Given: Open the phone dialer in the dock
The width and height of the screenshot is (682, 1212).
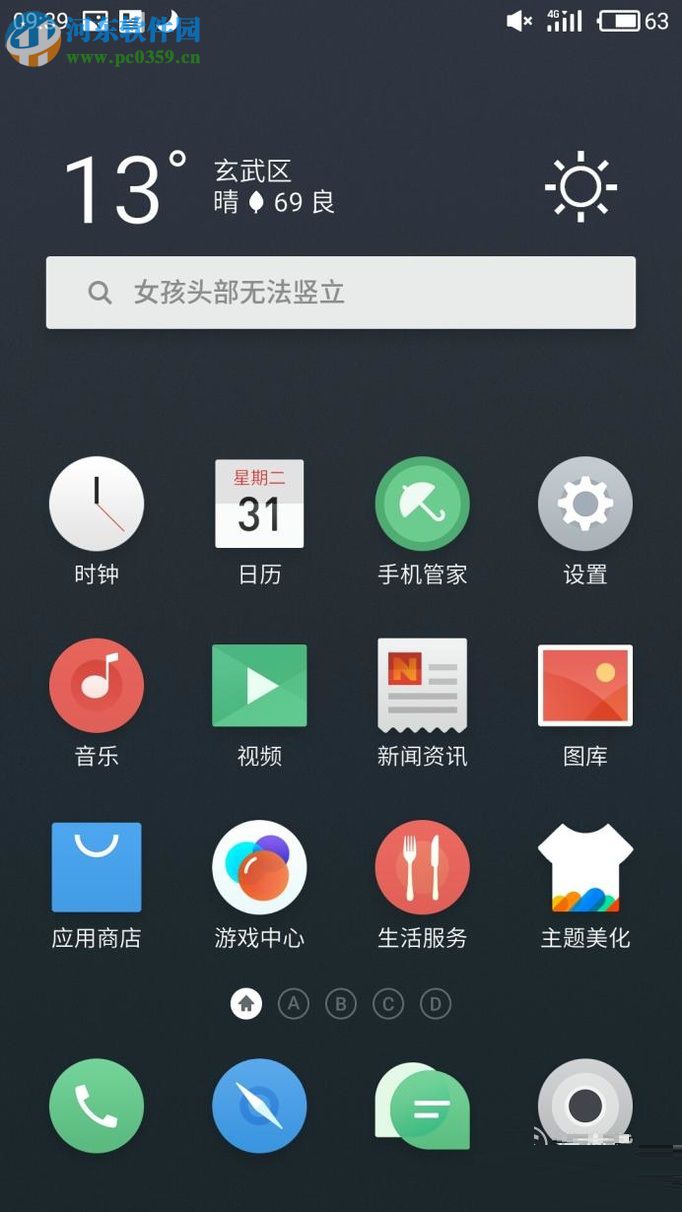Looking at the screenshot, I should coord(96,1106).
